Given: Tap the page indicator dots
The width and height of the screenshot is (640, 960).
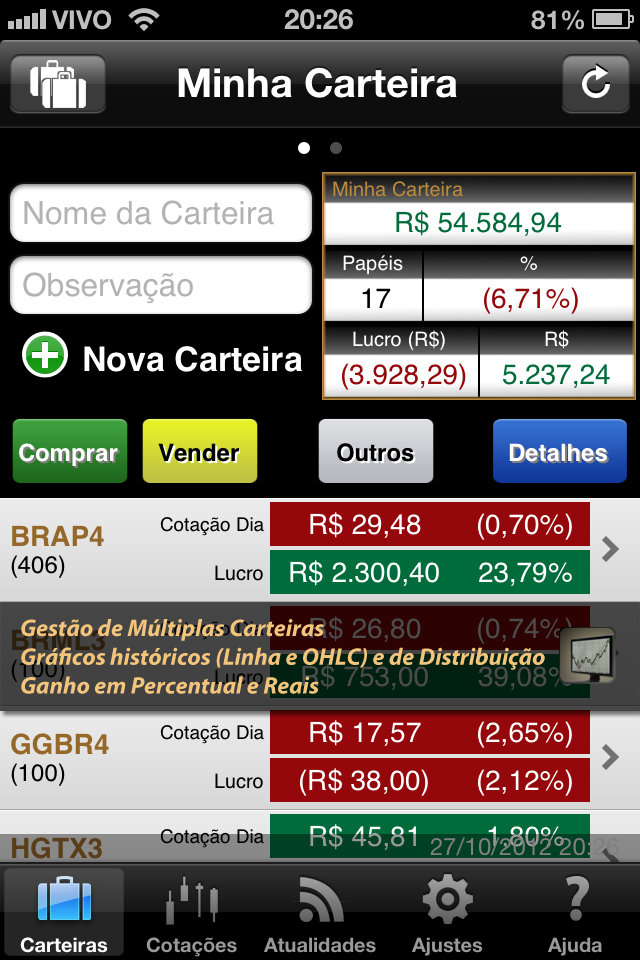Looking at the screenshot, I should [320, 148].
